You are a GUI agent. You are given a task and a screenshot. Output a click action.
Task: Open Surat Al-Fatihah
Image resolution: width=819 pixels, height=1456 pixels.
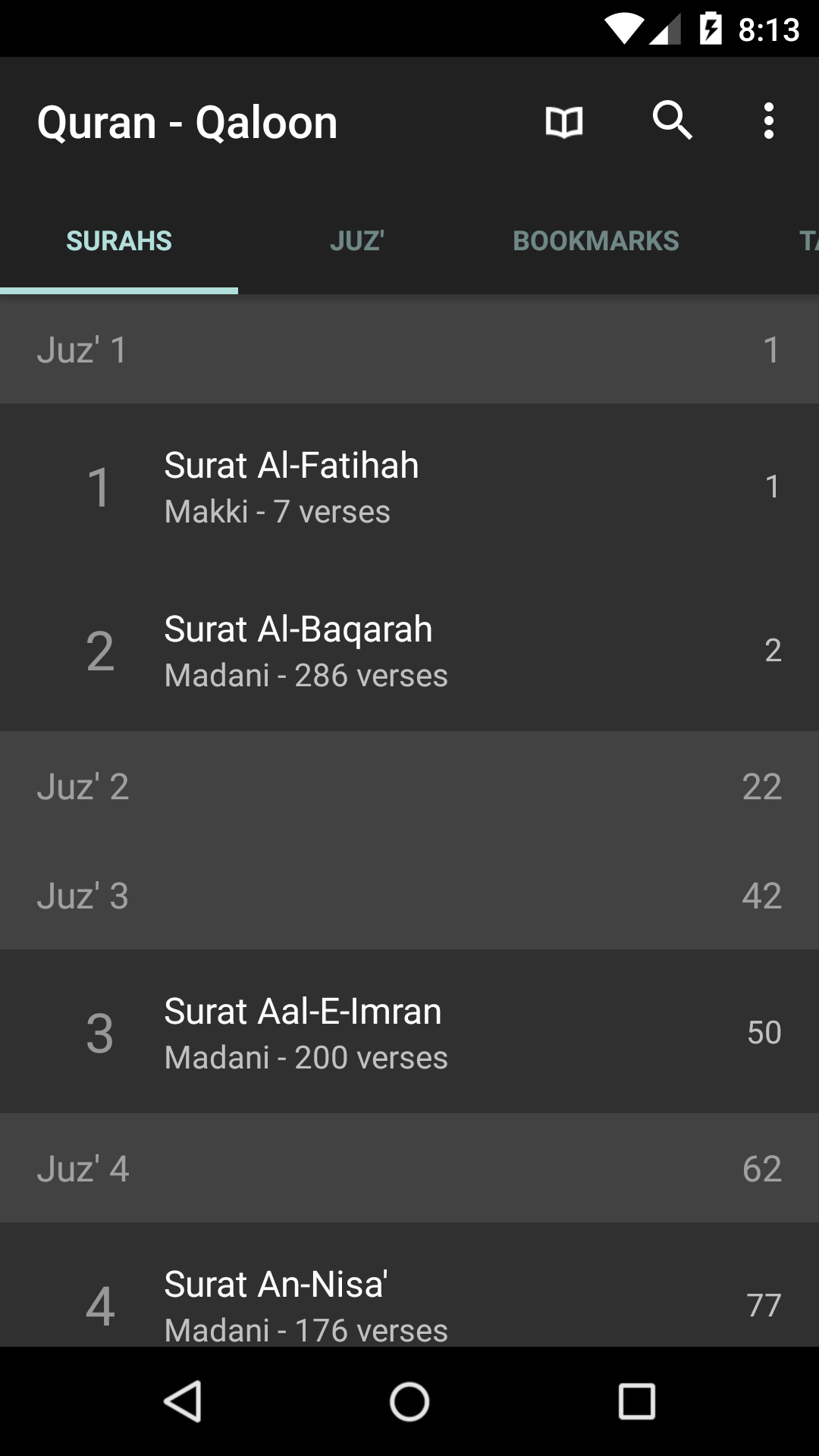point(409,487)
